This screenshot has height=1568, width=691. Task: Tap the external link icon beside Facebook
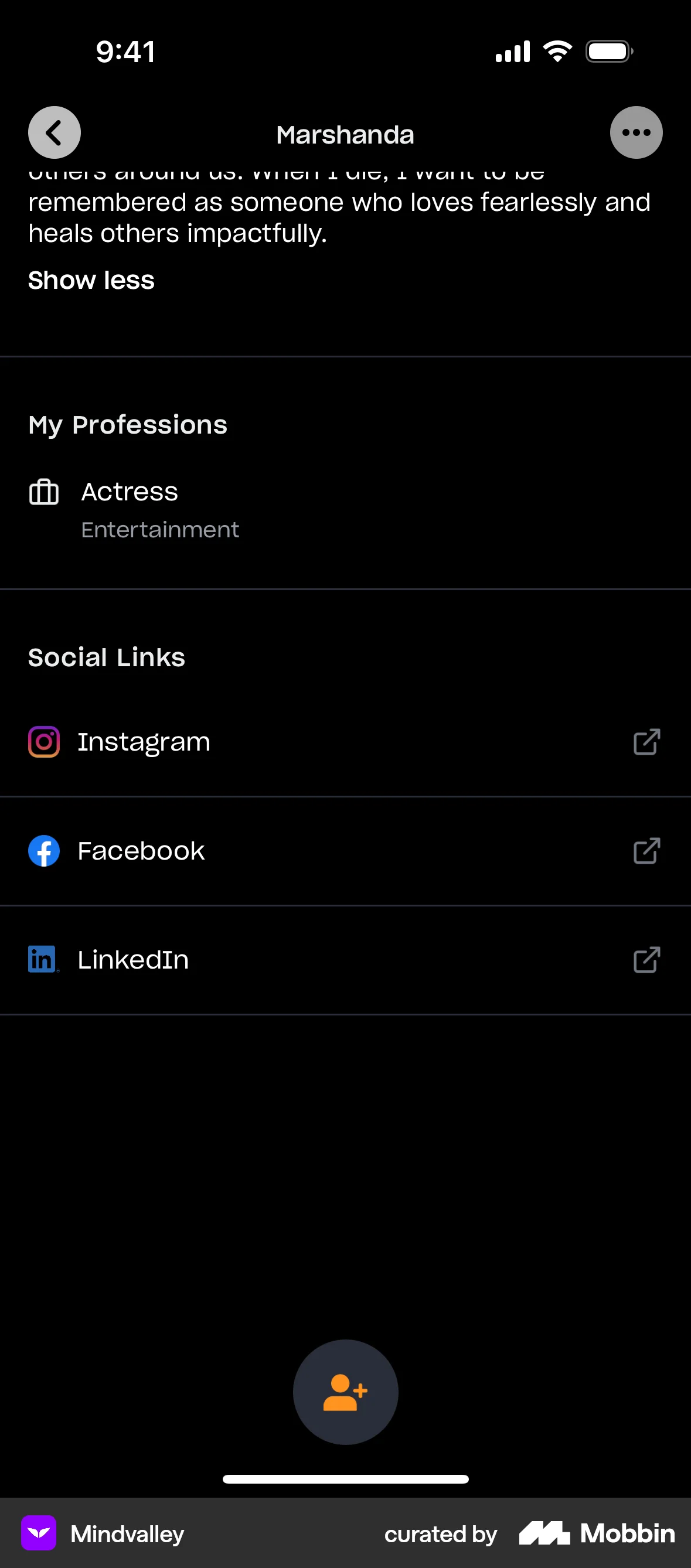647,851
